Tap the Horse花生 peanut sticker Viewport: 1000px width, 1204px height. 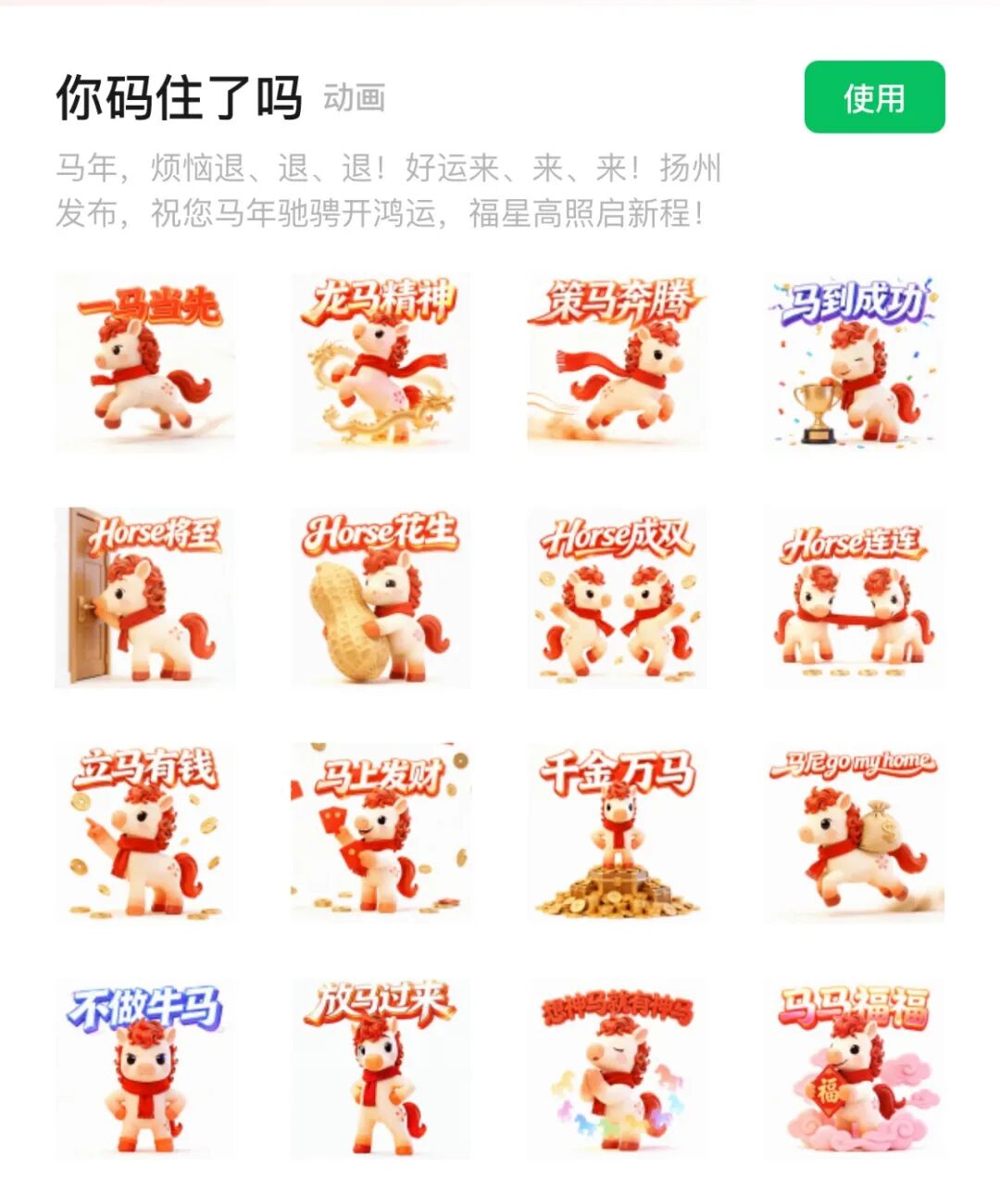(x=381, y=598)
